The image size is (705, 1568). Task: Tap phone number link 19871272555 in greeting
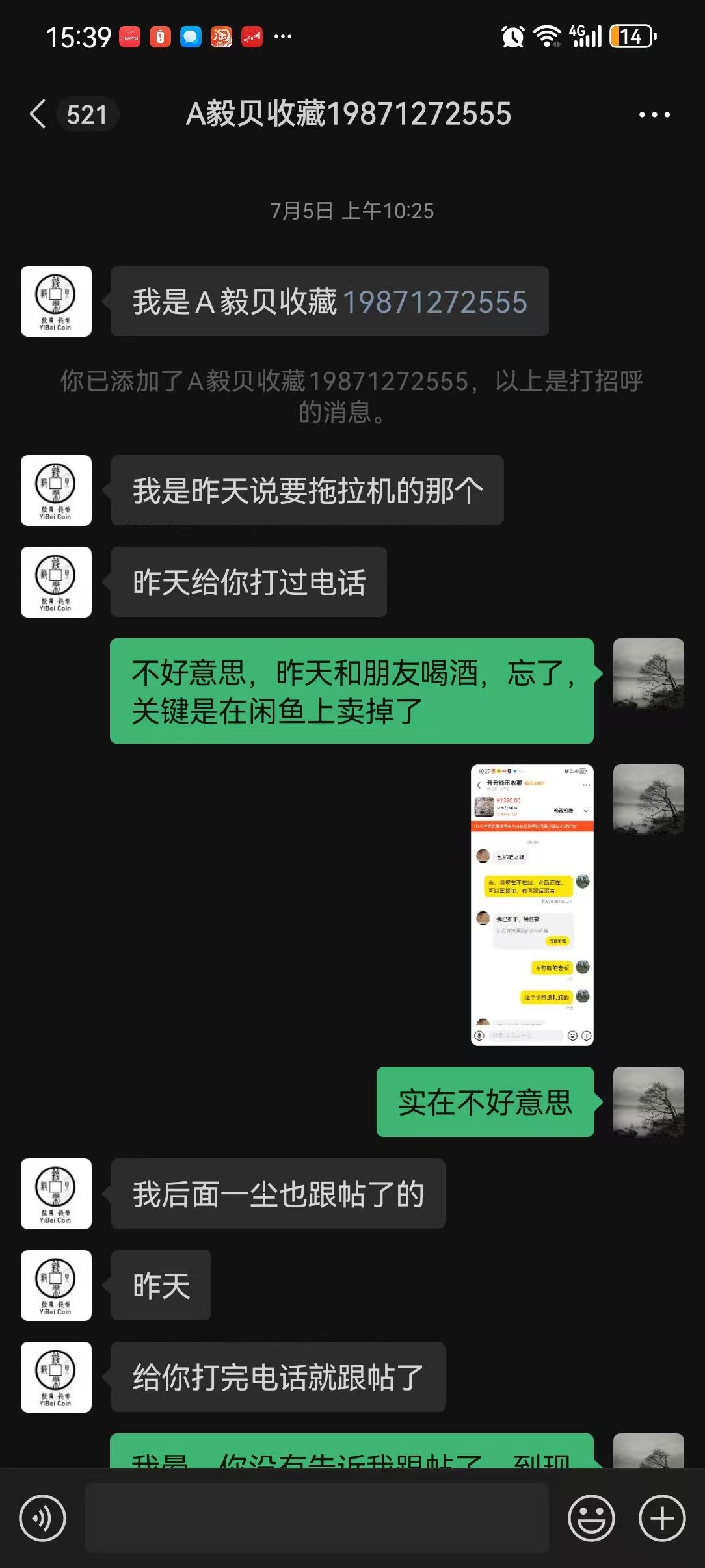[x=434, y=302]
